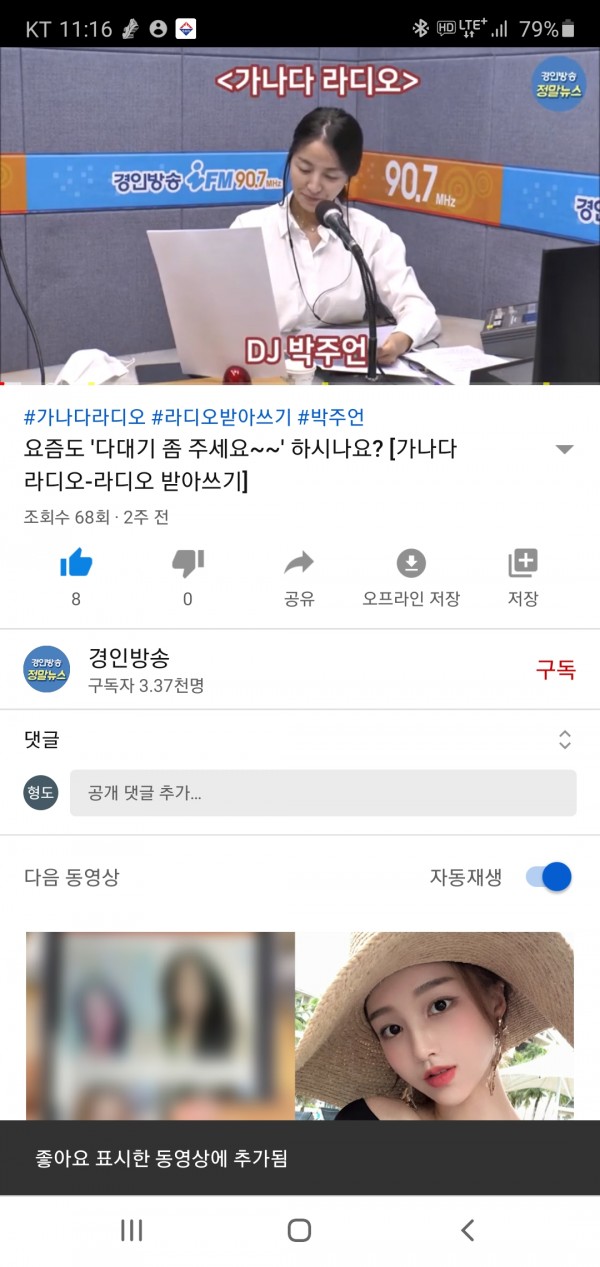The height and width of the screenshot is (1267, 600).
Task: Dislike this video
Action: pos(188,565)
